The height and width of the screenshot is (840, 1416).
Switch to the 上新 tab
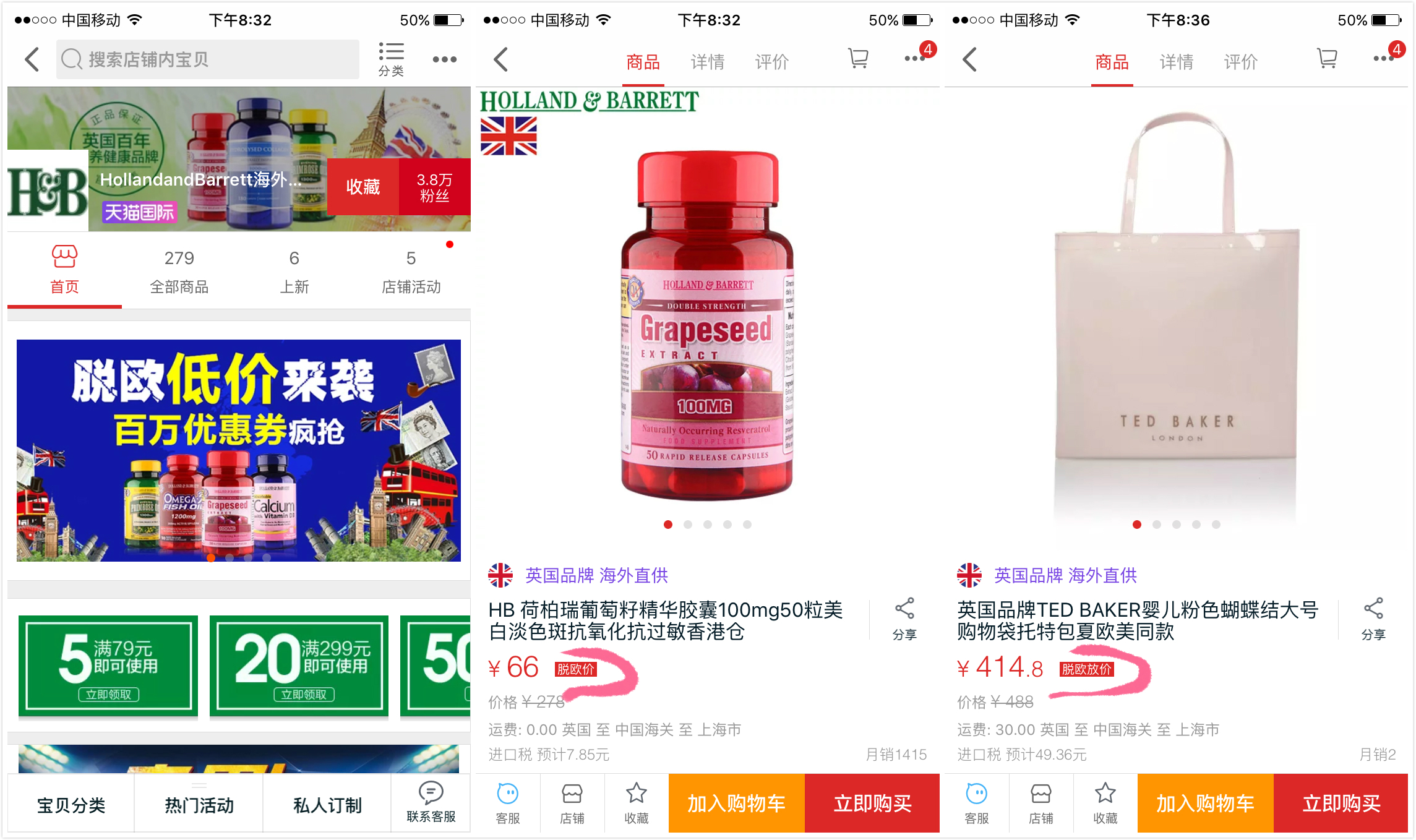[x=294, y=272]
